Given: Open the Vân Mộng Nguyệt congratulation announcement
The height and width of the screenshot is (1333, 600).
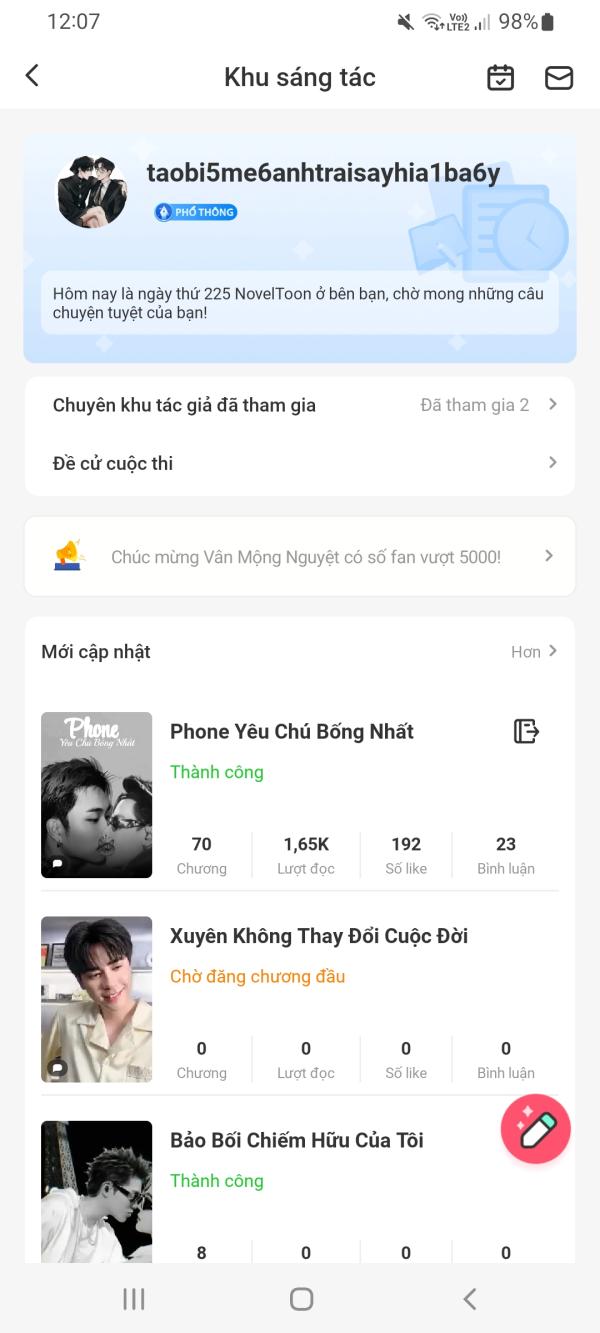Looking at the screenshot, I should [x=300, y=556].
